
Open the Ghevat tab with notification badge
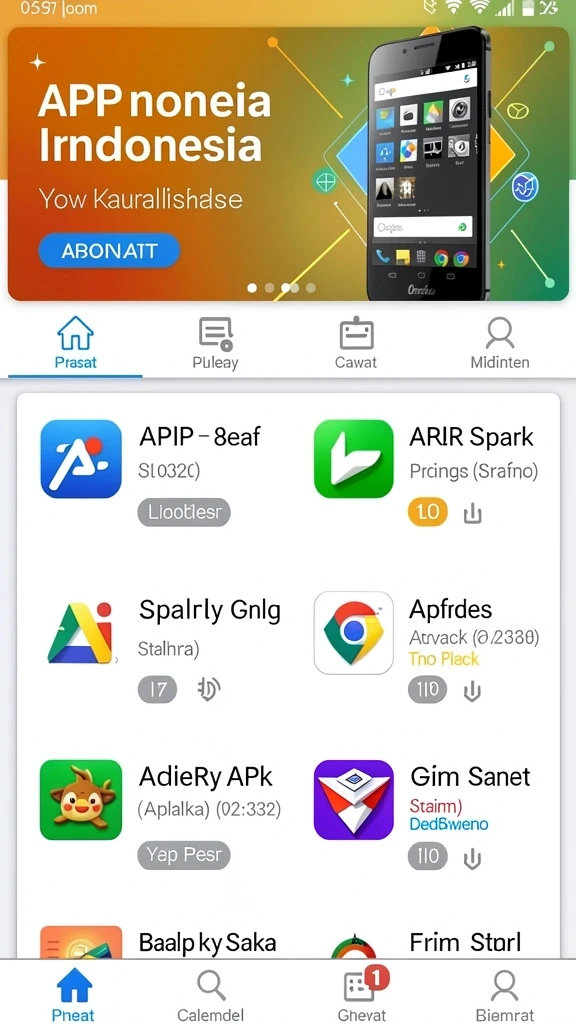click(363, 995)
